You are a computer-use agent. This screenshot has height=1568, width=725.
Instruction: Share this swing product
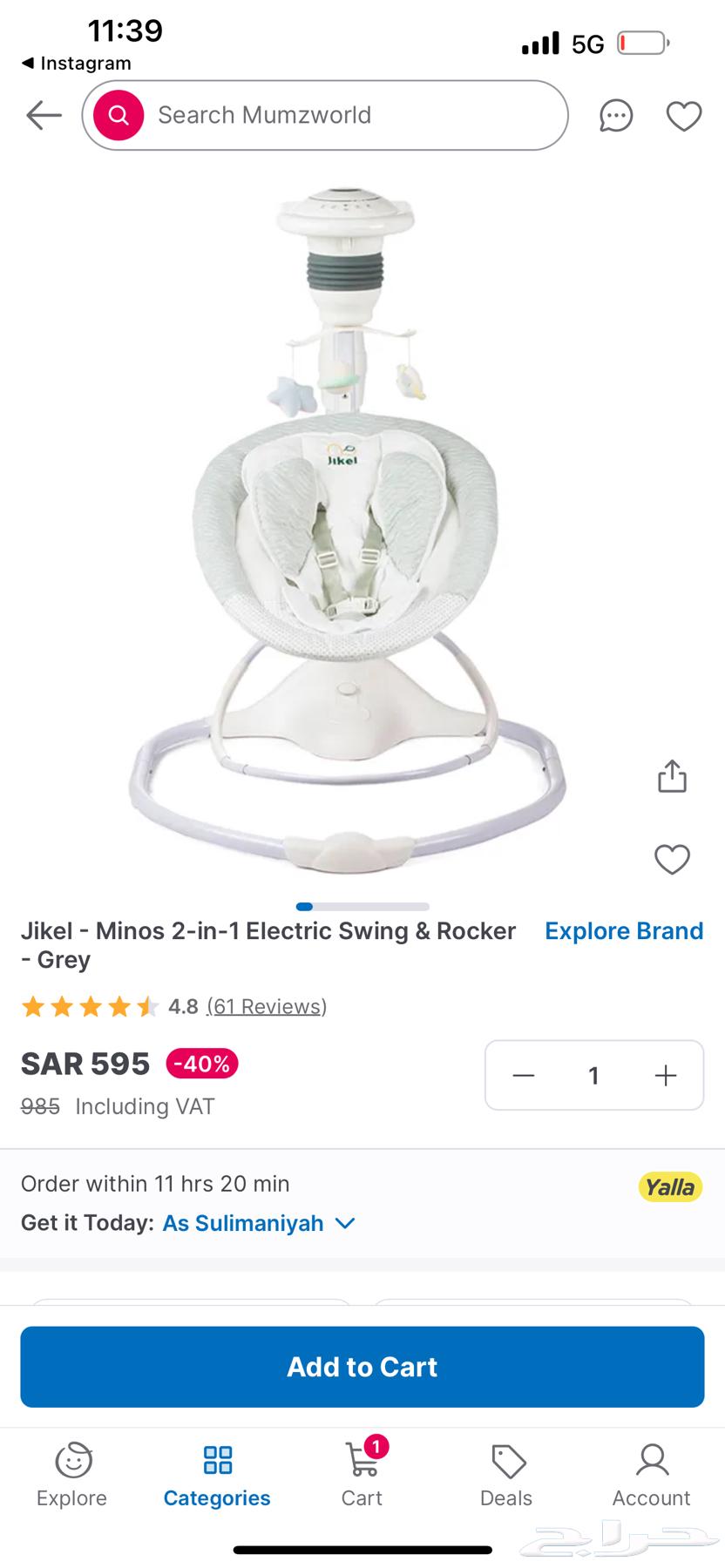click(x=672, y=776)
